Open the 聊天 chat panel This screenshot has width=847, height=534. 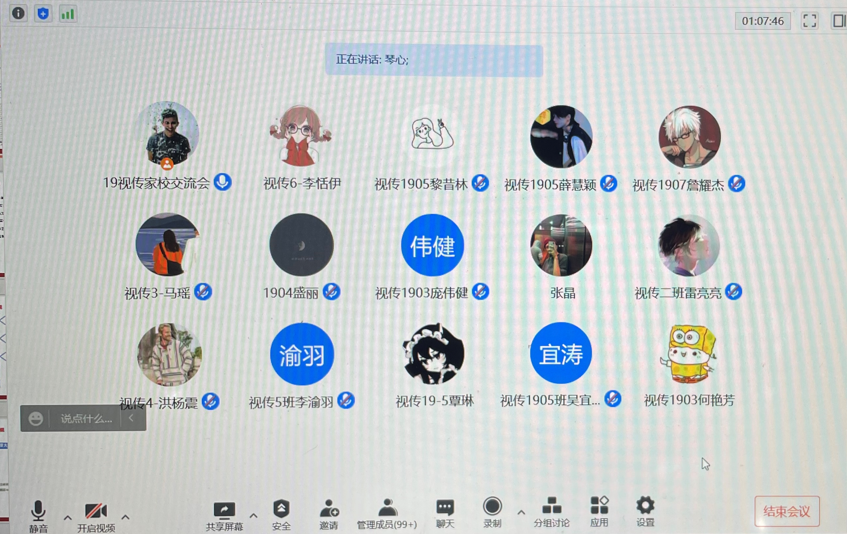click(445, 513)
